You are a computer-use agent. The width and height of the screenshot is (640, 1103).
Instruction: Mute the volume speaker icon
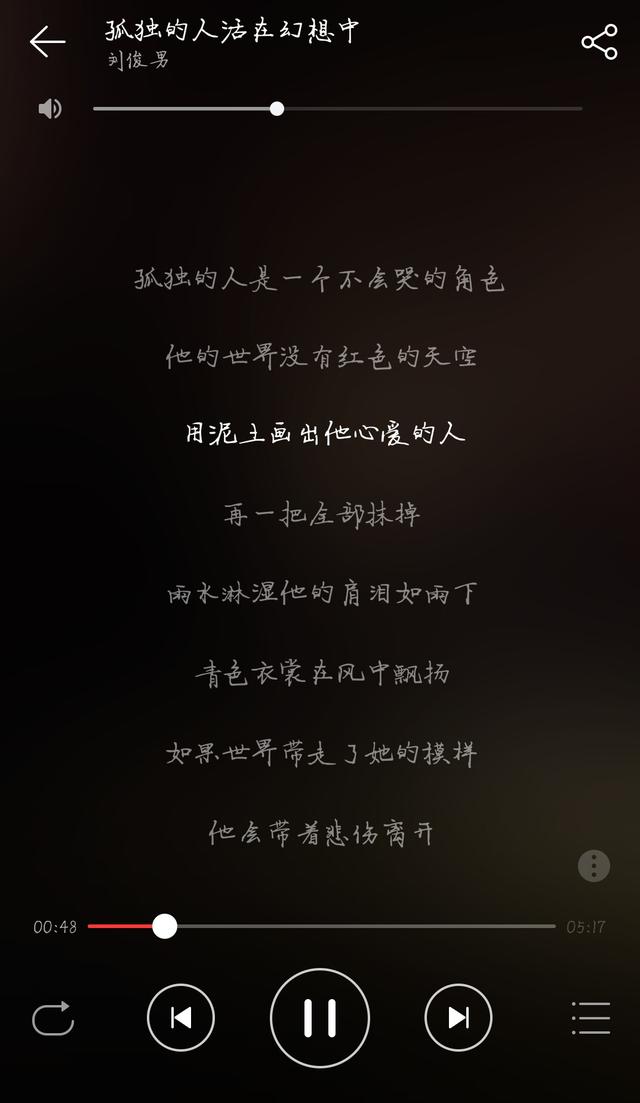pyautogui.click(x=50, y=109)
